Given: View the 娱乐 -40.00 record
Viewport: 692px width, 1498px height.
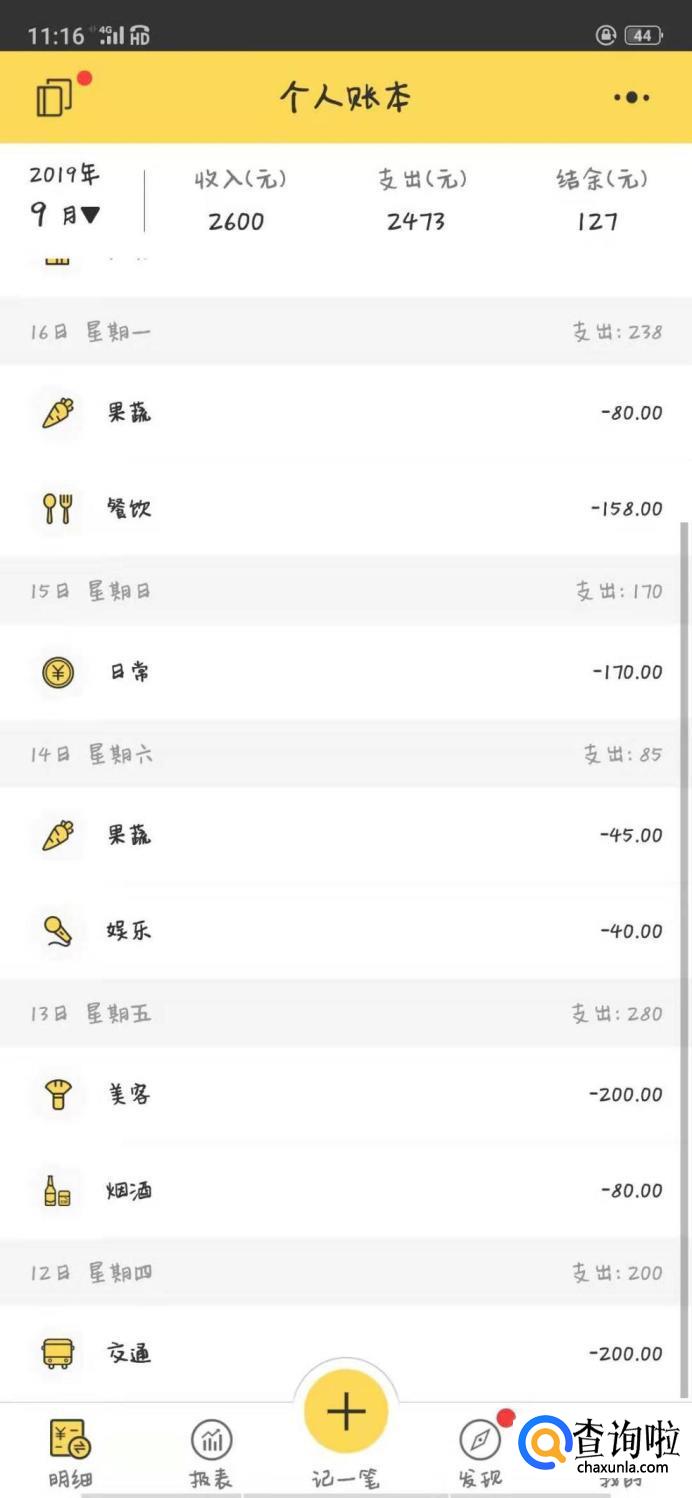Looking at the screenshot, I should pos(346,931).
